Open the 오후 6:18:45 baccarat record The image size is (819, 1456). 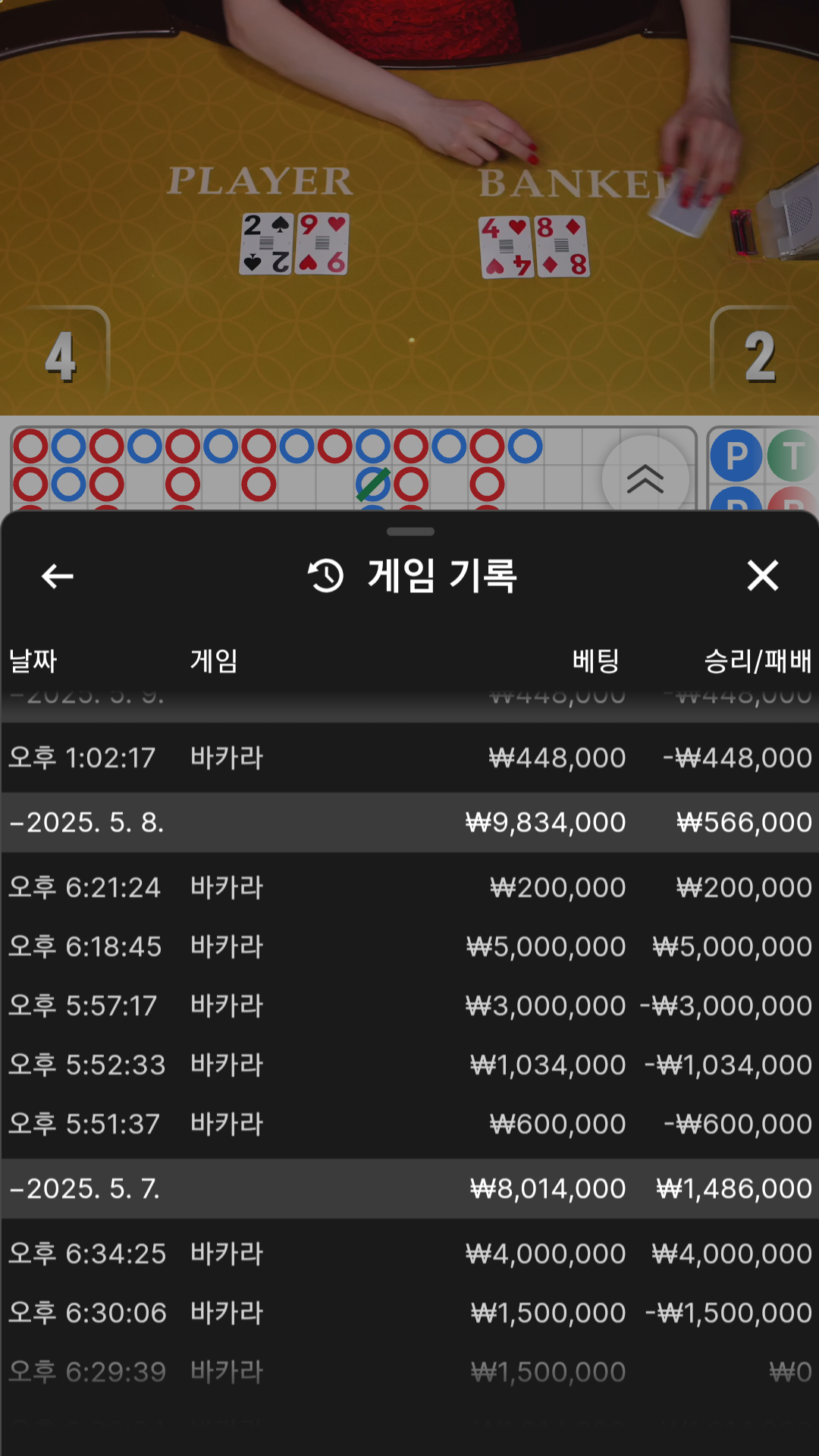409,946
